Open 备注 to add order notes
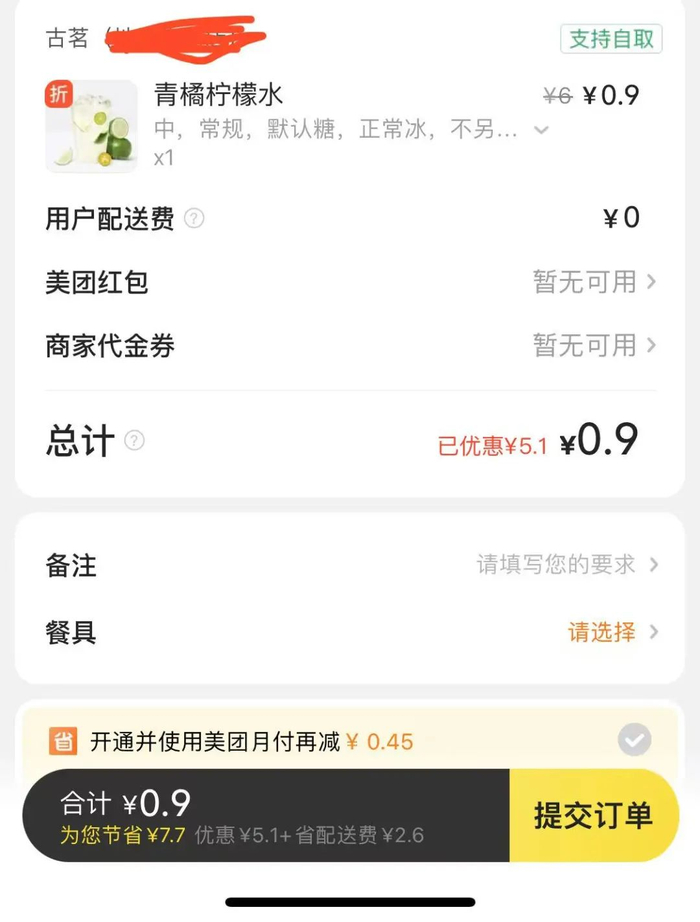Image resolution: width=700 pixels, height=922 pixels. coord(566,565)
